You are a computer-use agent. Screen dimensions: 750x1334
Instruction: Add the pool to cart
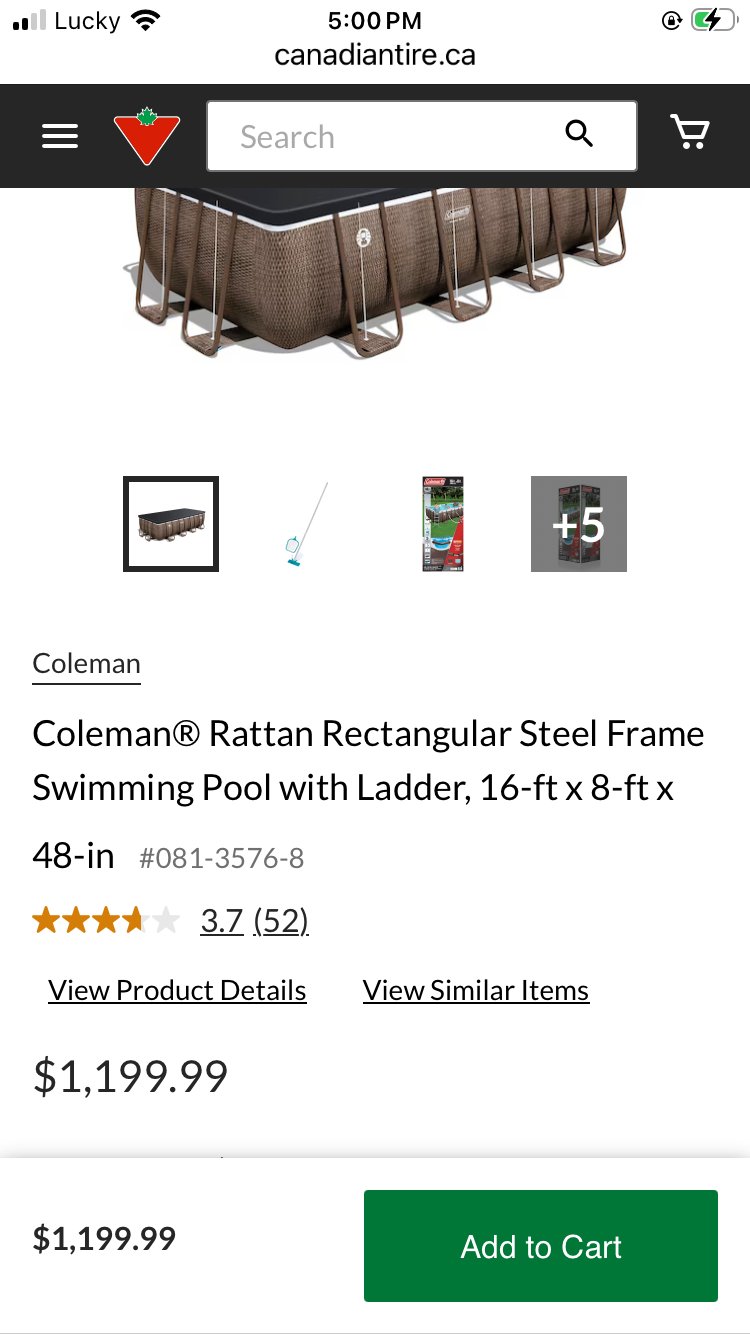coord(541,1246)
